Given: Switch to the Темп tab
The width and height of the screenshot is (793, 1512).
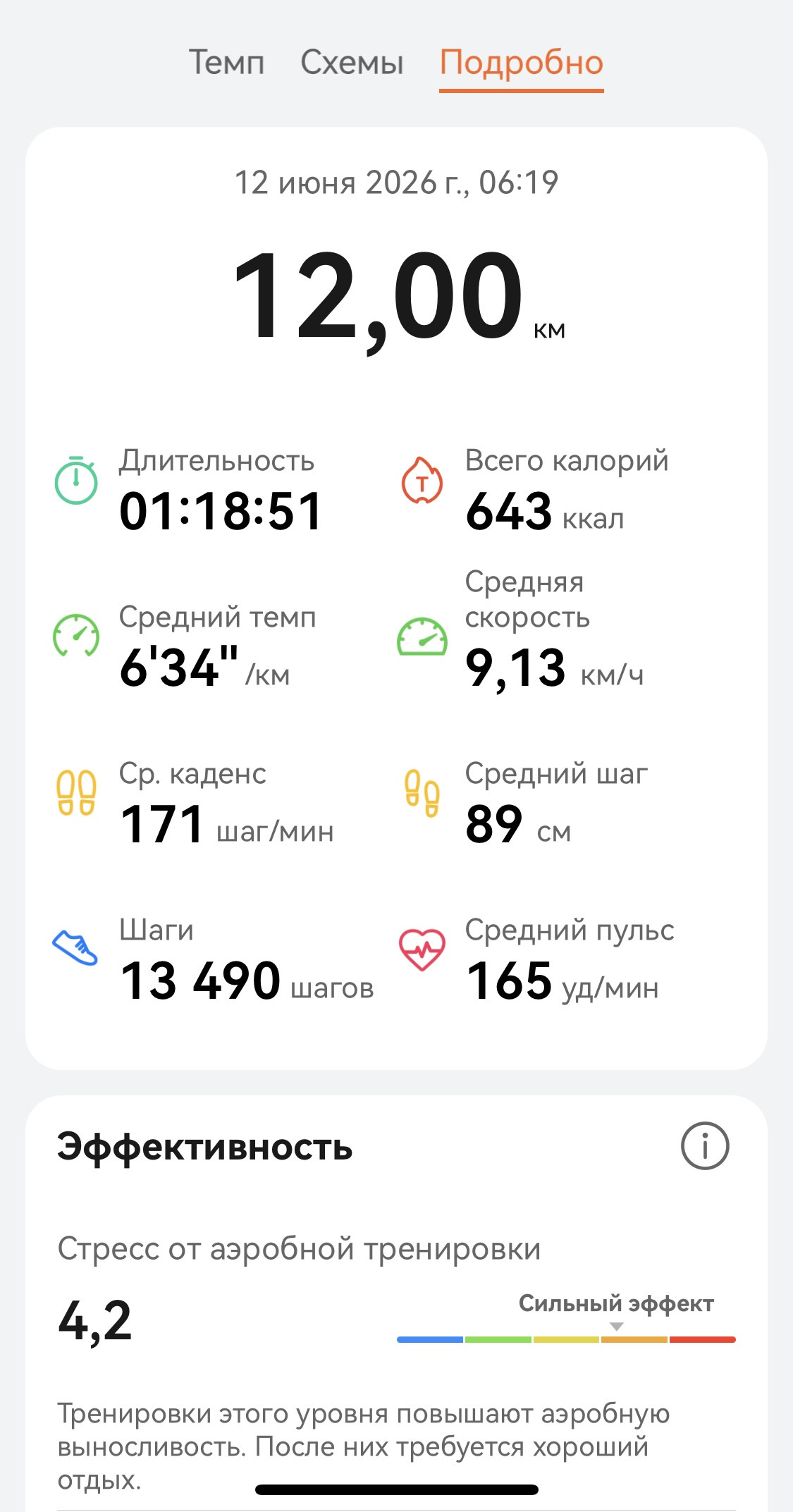Looking at the screenshot, I should (226, 63).
